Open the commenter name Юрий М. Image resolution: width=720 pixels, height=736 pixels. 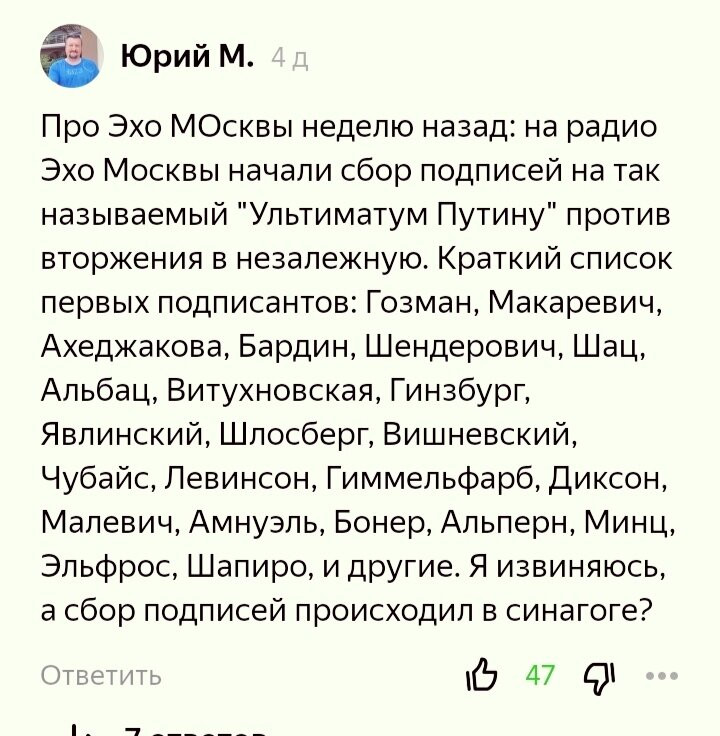coord(188,56)
